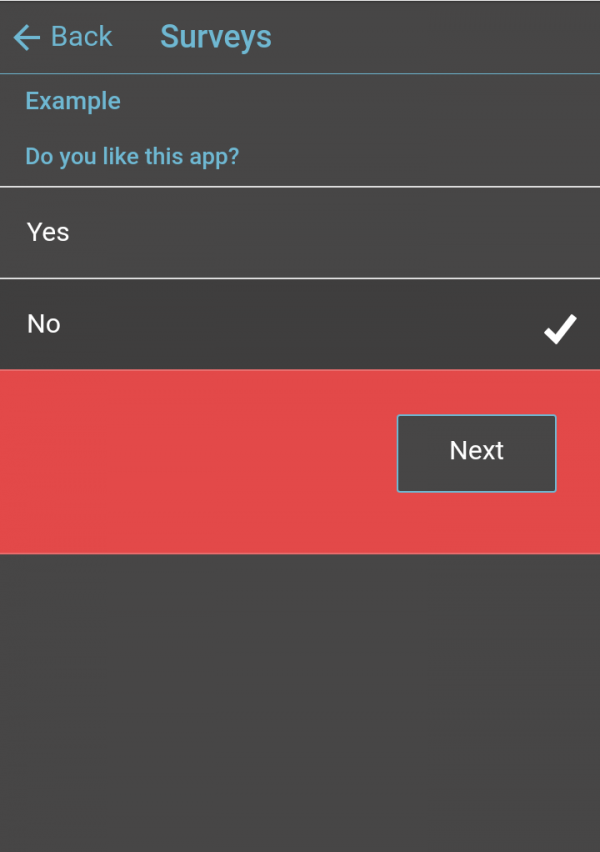
Task: Select the Yes answer
Action: (x=300, y=232)
